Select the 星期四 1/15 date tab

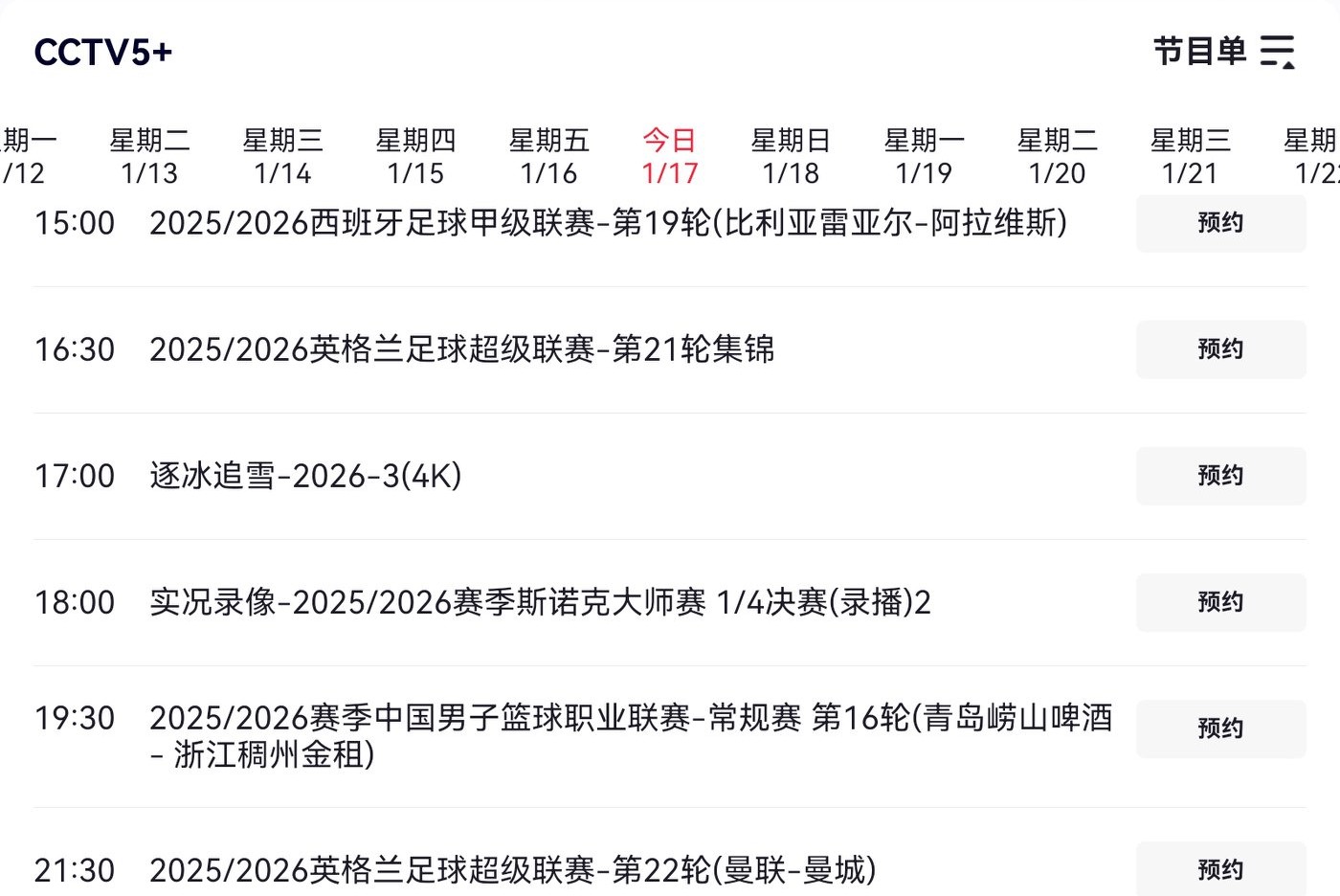click(x=415, y=157)
